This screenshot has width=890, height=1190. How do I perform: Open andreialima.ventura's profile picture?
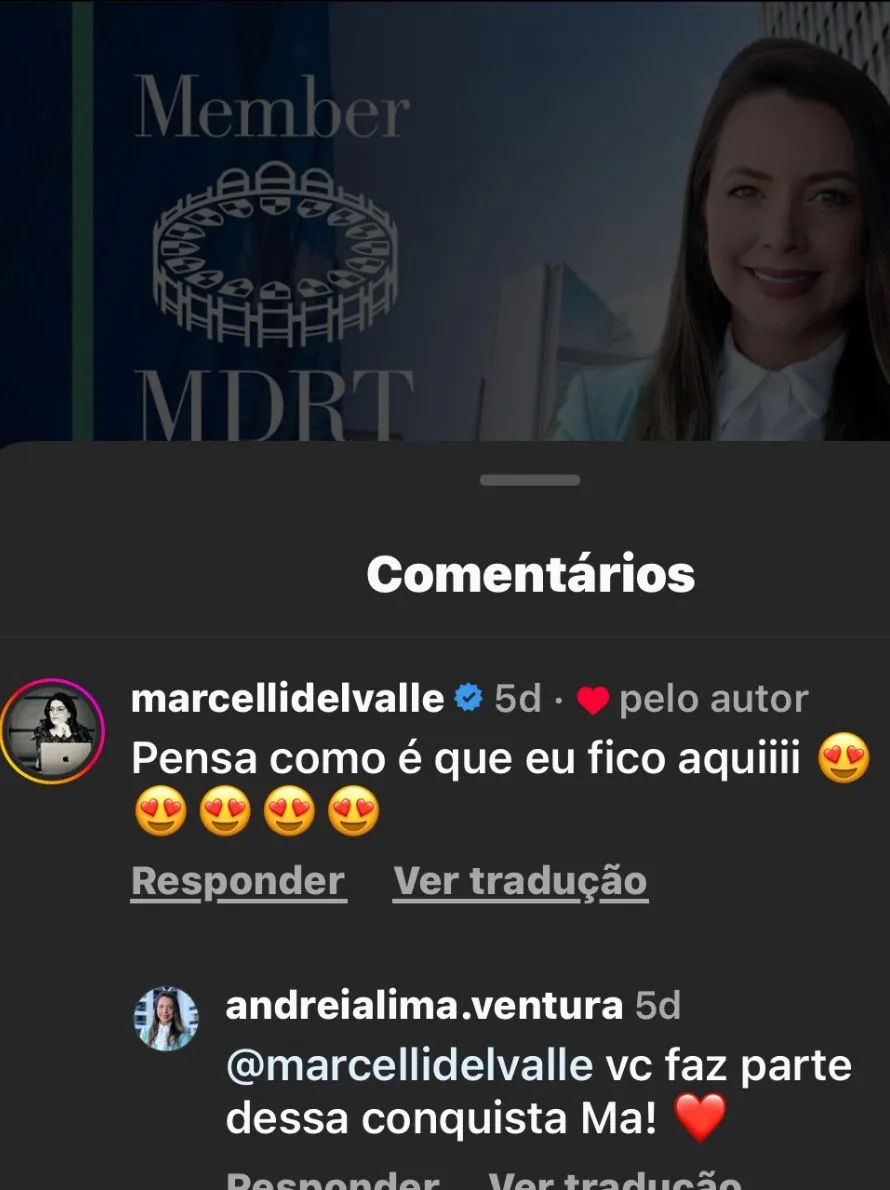tap(166, 1019)
